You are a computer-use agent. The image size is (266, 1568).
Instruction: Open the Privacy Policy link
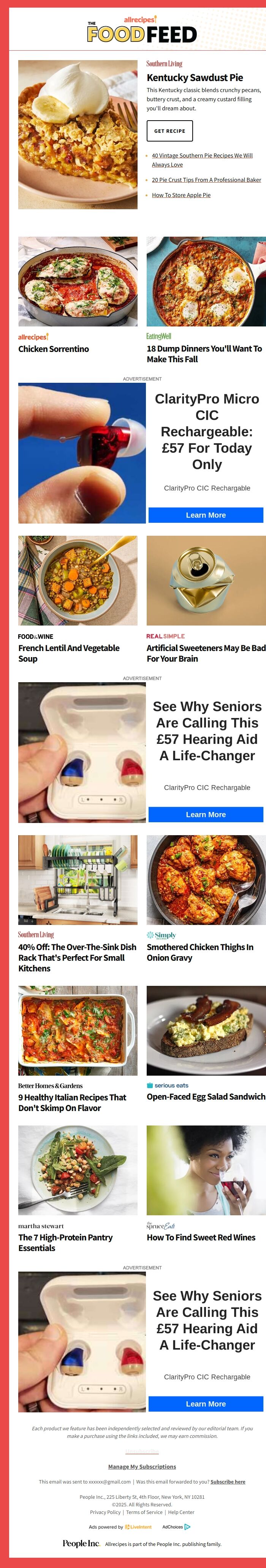coord(105,1512)
